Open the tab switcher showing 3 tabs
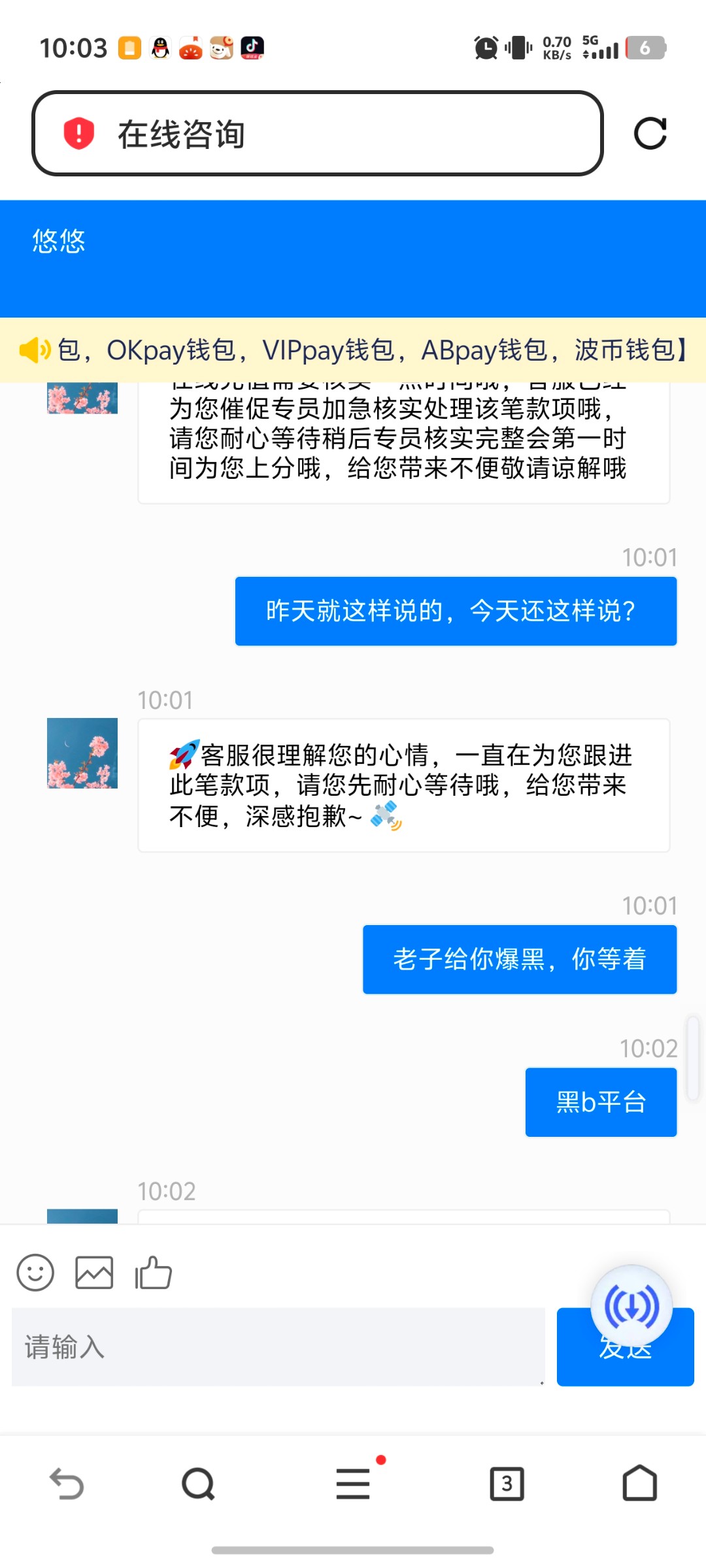Viewport: 706px width, 1568px height. click(x=508, y=1483)
